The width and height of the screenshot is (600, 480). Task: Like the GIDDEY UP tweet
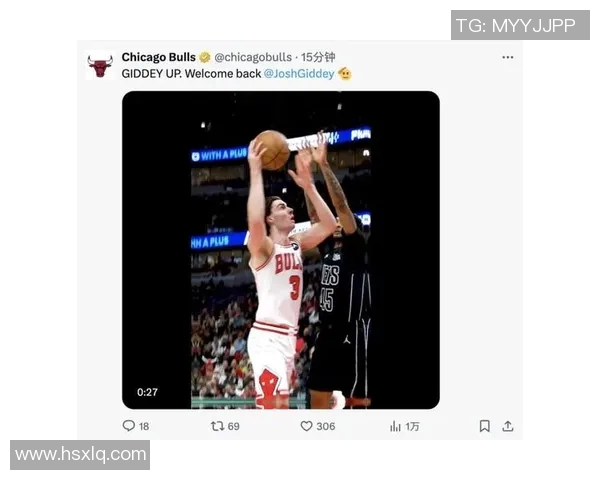pos(307,426)
